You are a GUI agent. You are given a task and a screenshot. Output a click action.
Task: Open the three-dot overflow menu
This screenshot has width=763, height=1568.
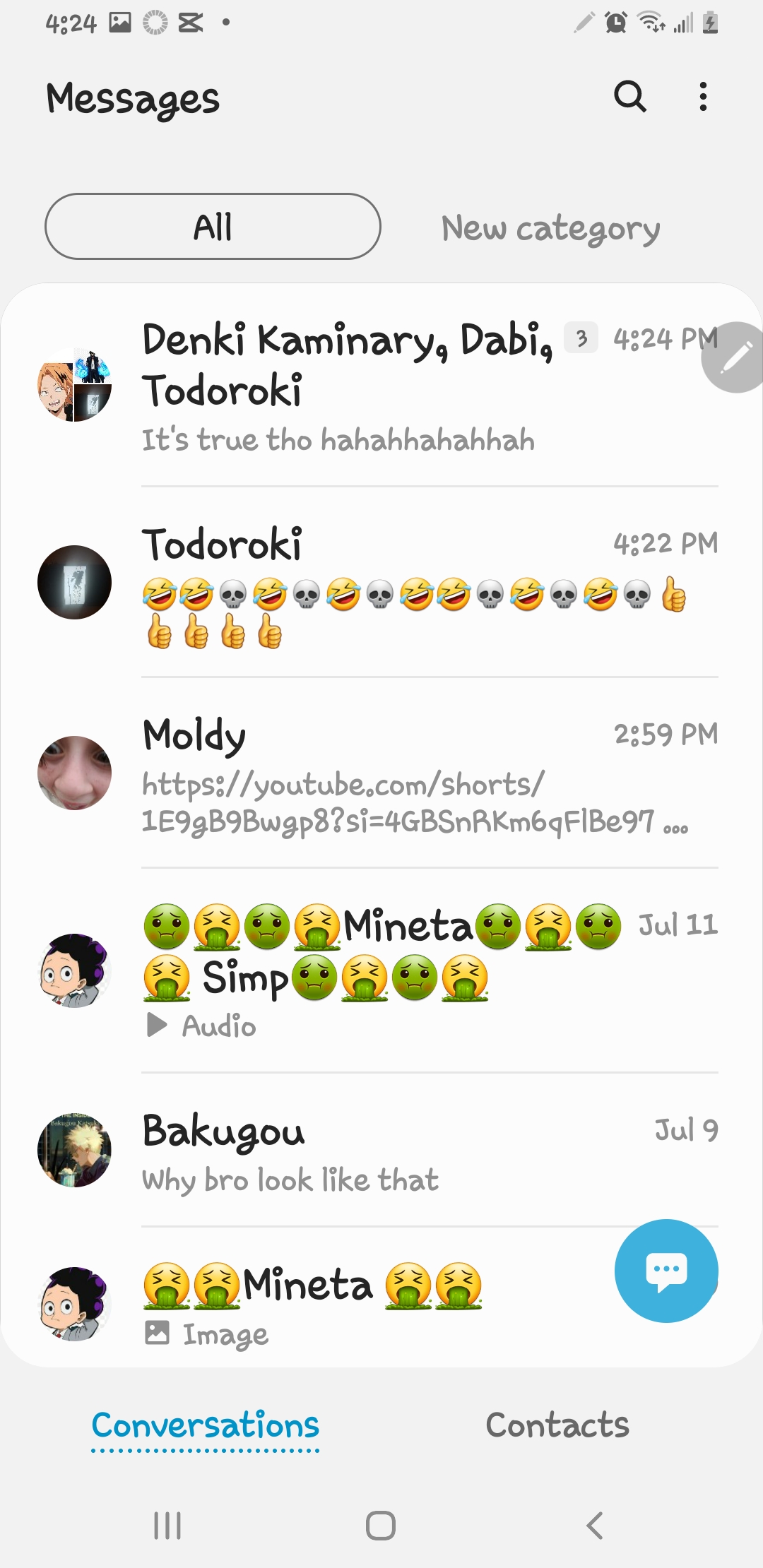(x=702, y=97)
